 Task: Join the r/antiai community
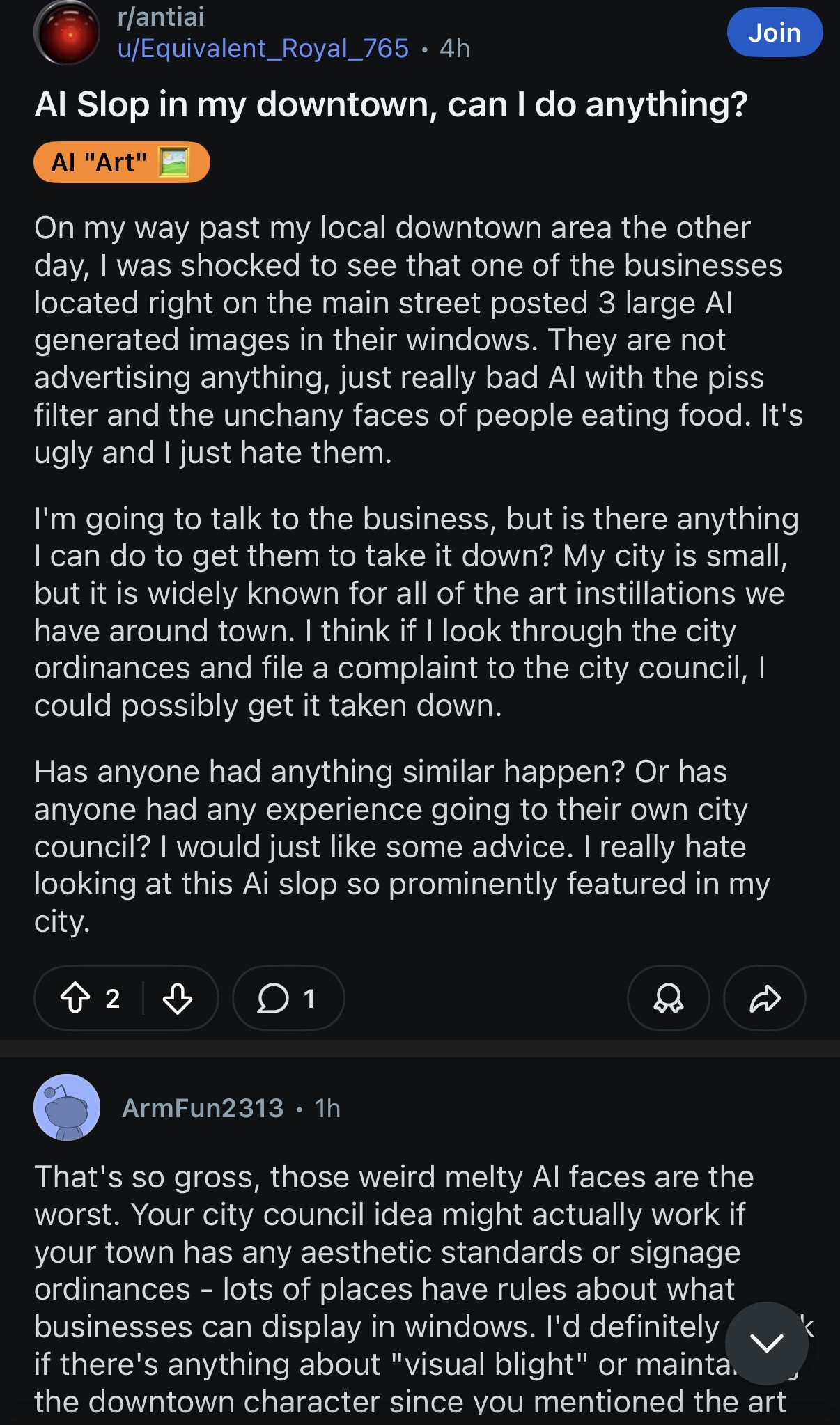point(774,33)
